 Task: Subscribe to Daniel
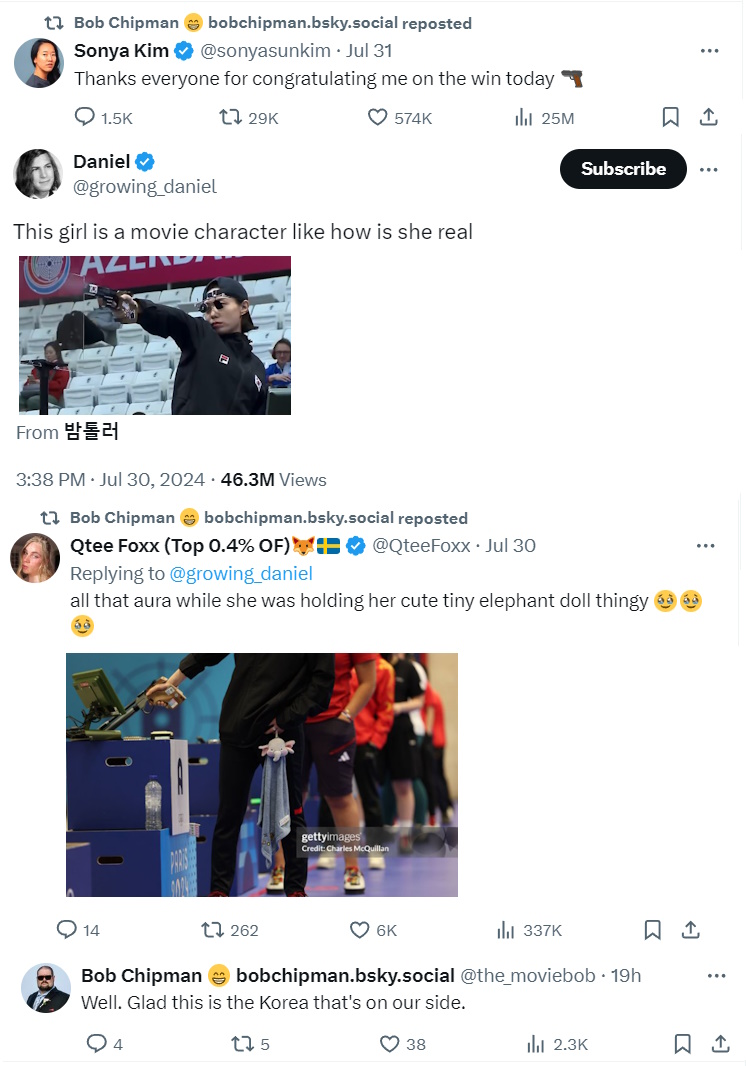[x=623, y=169]
